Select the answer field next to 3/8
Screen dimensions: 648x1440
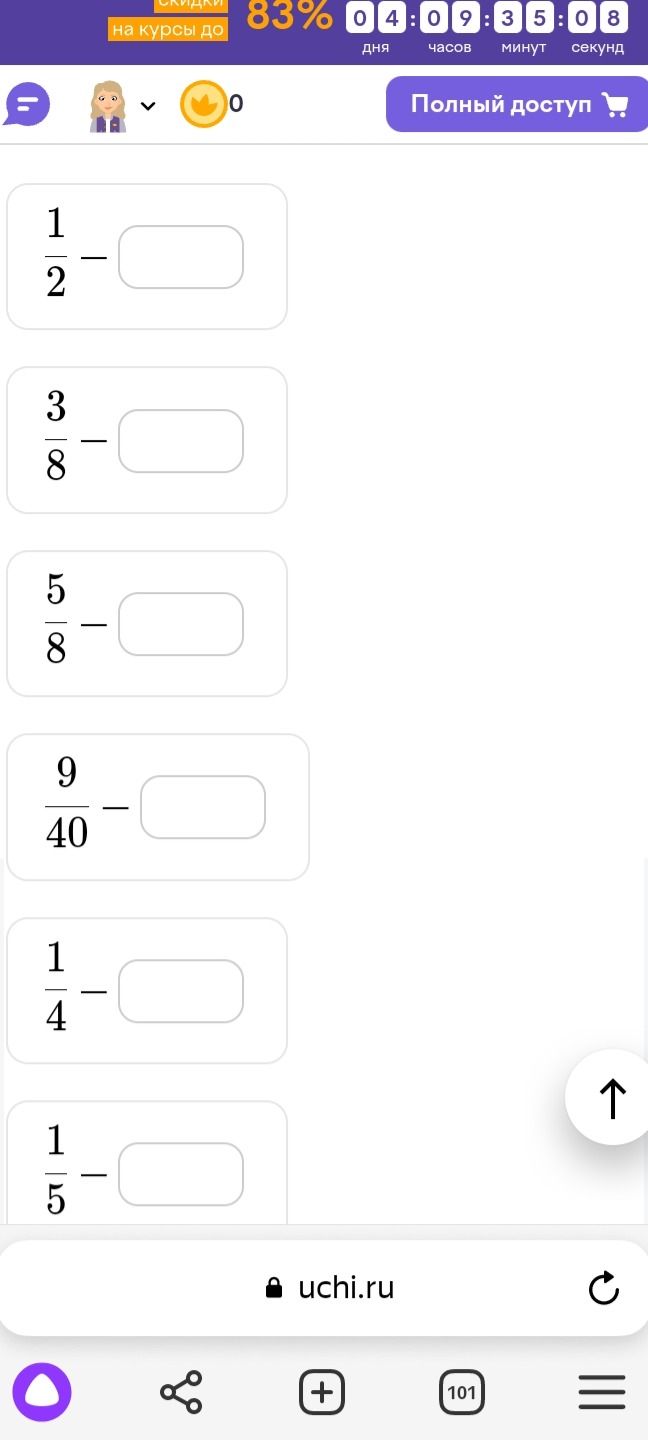tap(181, 441)
